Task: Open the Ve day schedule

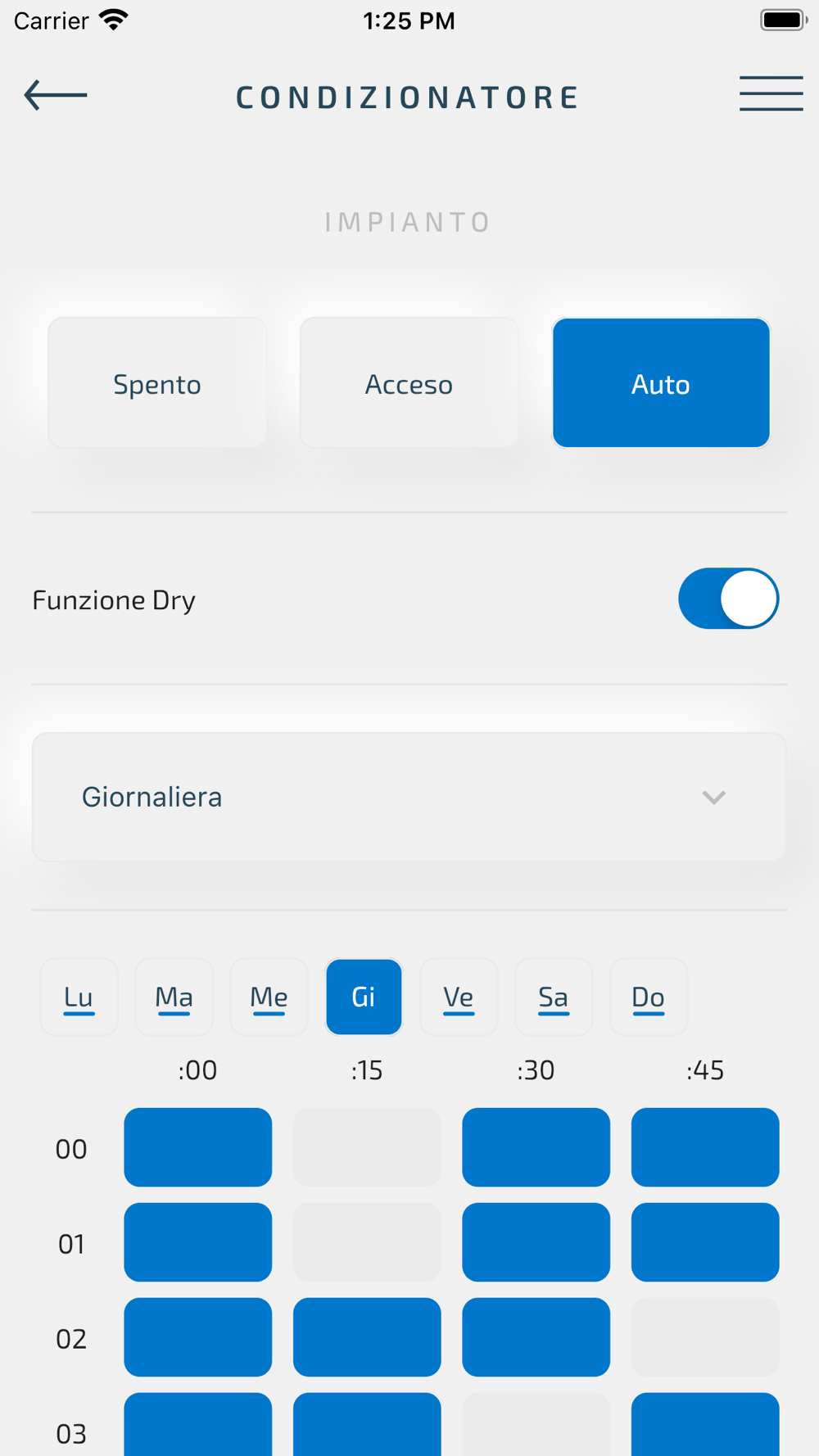Action: pyautogui.click(x=459, y=997)
